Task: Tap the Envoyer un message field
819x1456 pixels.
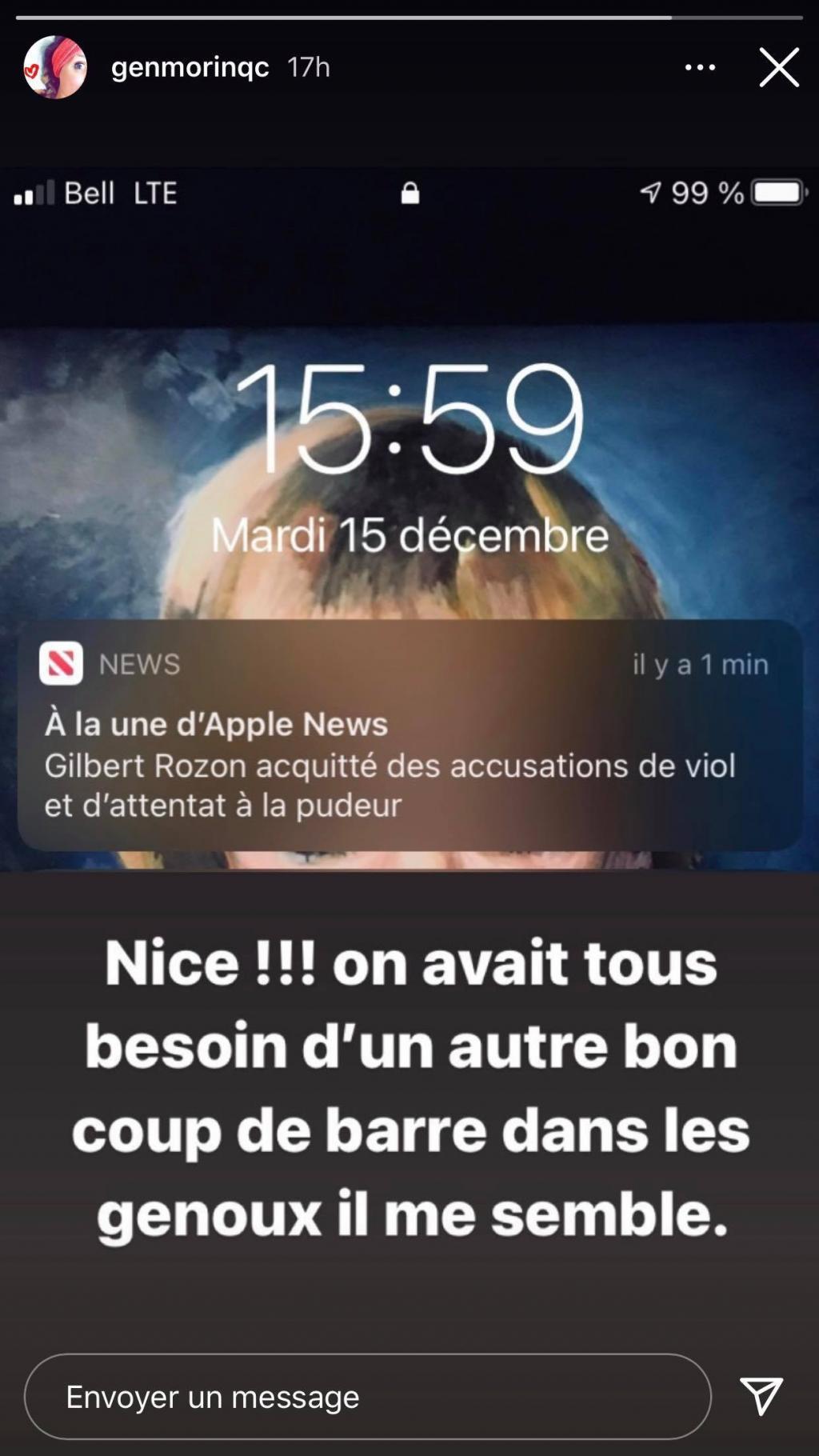Action: 367,1397
